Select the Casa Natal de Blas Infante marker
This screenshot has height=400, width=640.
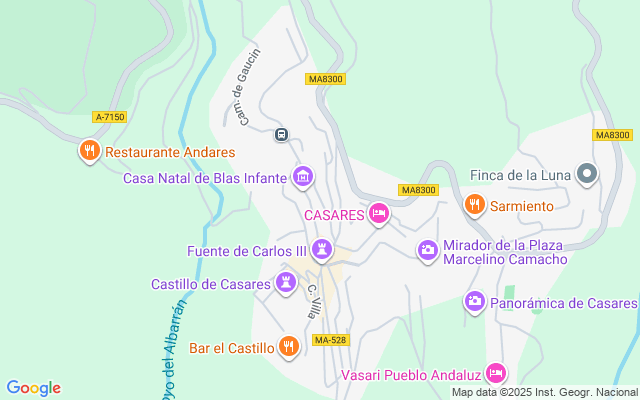(302, 177)
